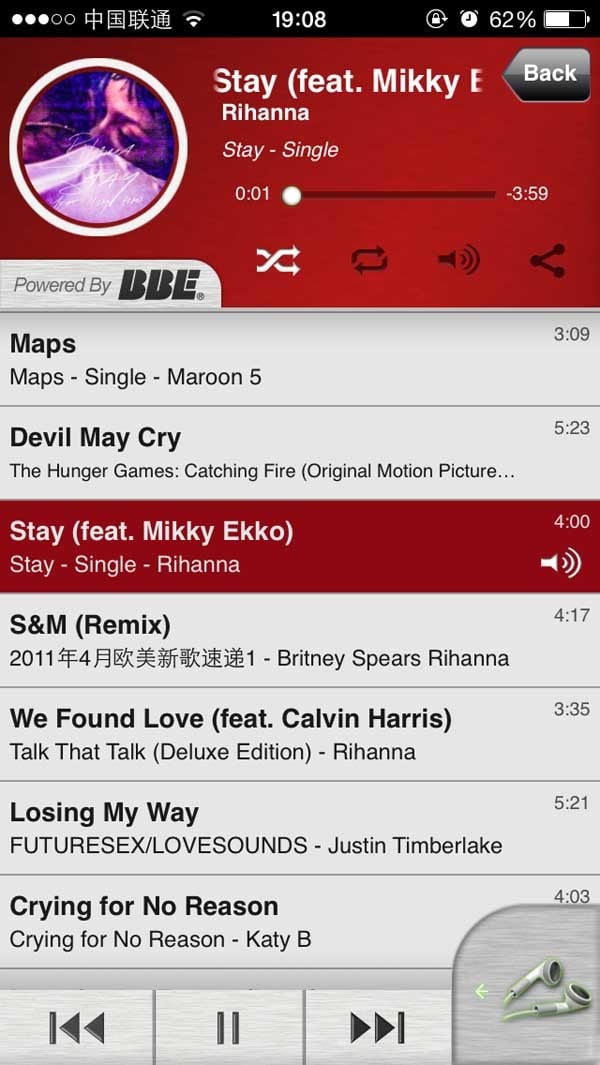This screenshot has height=1065, width=600.
Task: Play We Found Love (feat. Calvin Harris)
Action: 280,734
